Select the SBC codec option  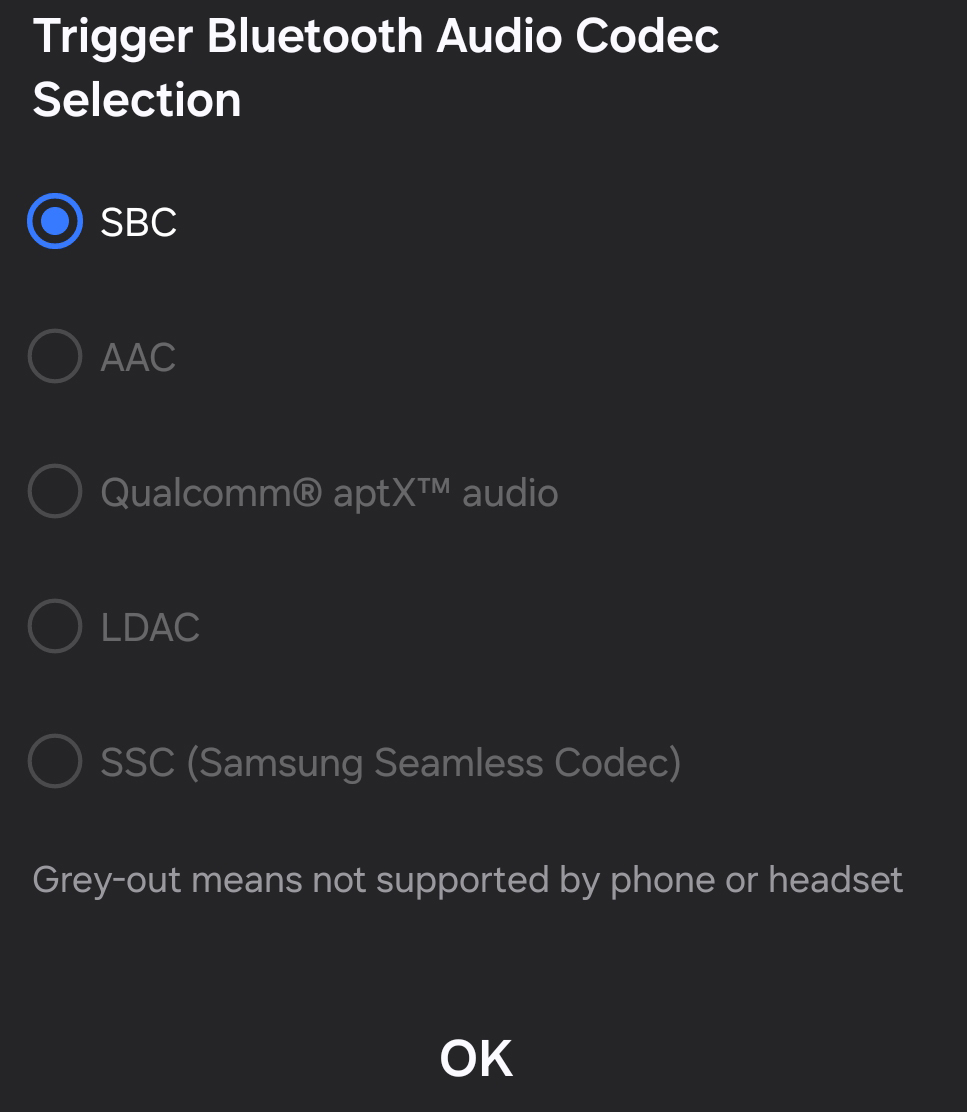click(x=55, y=221)
